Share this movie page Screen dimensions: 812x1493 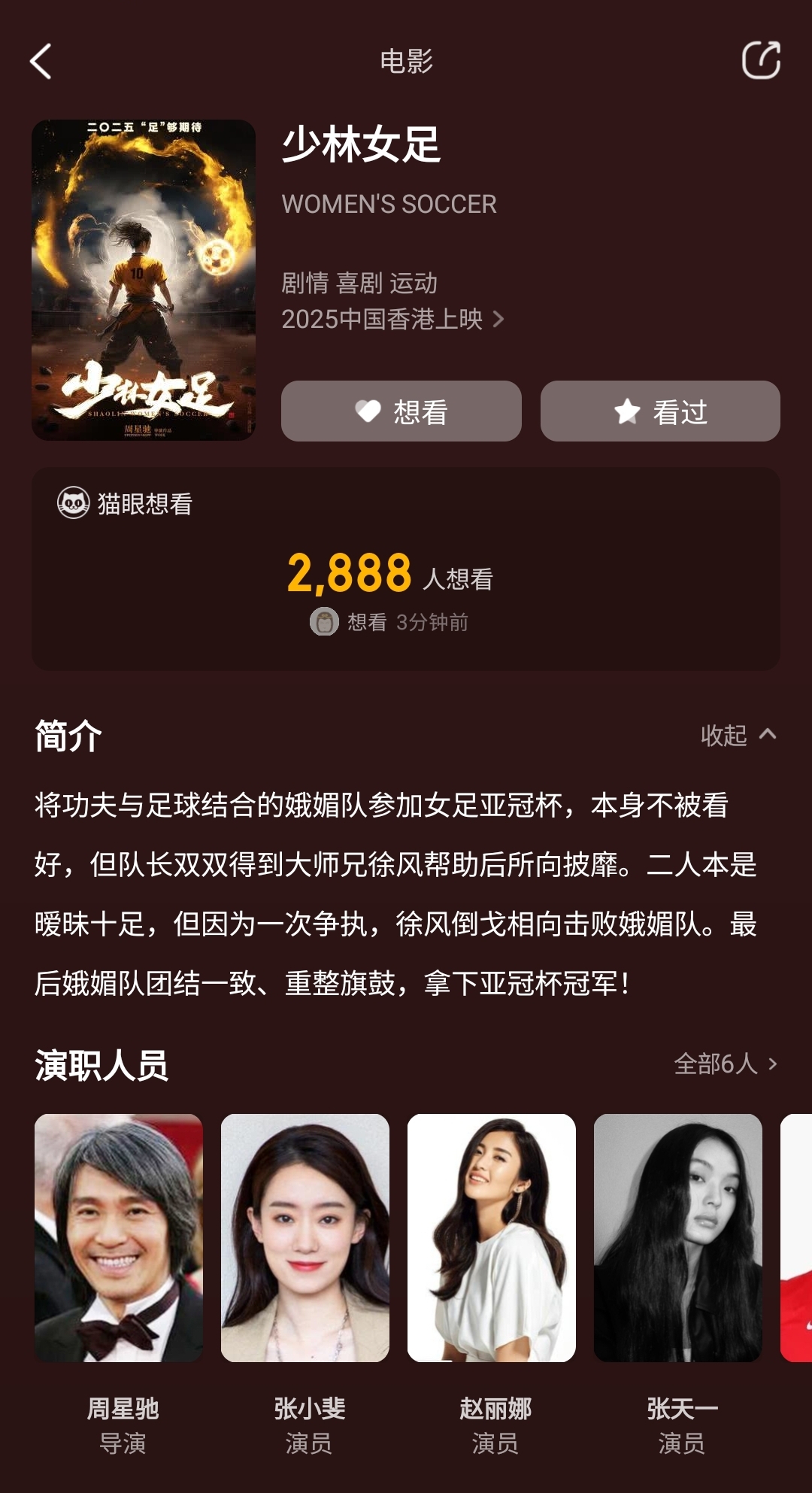(x=761, y=60)
